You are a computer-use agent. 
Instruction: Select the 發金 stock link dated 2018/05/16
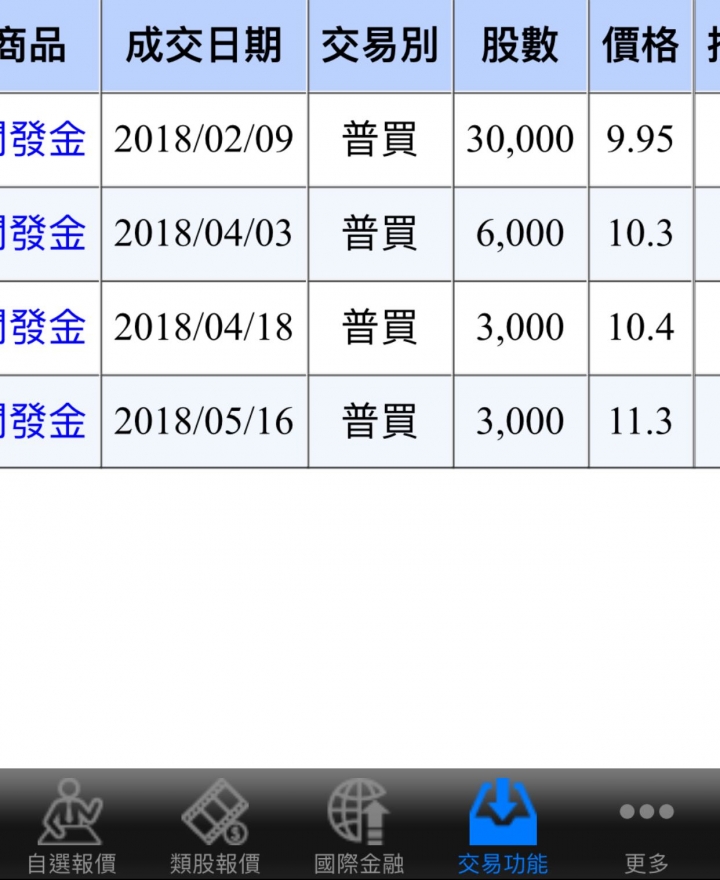coord(43,422)
